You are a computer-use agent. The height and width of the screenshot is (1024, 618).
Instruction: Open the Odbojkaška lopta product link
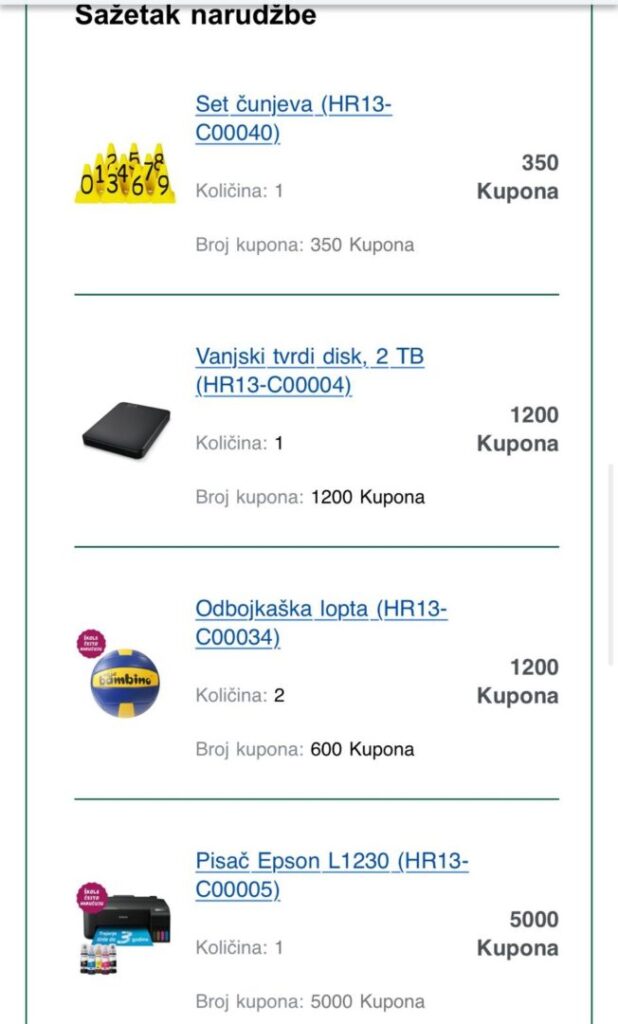pos(320,609)
